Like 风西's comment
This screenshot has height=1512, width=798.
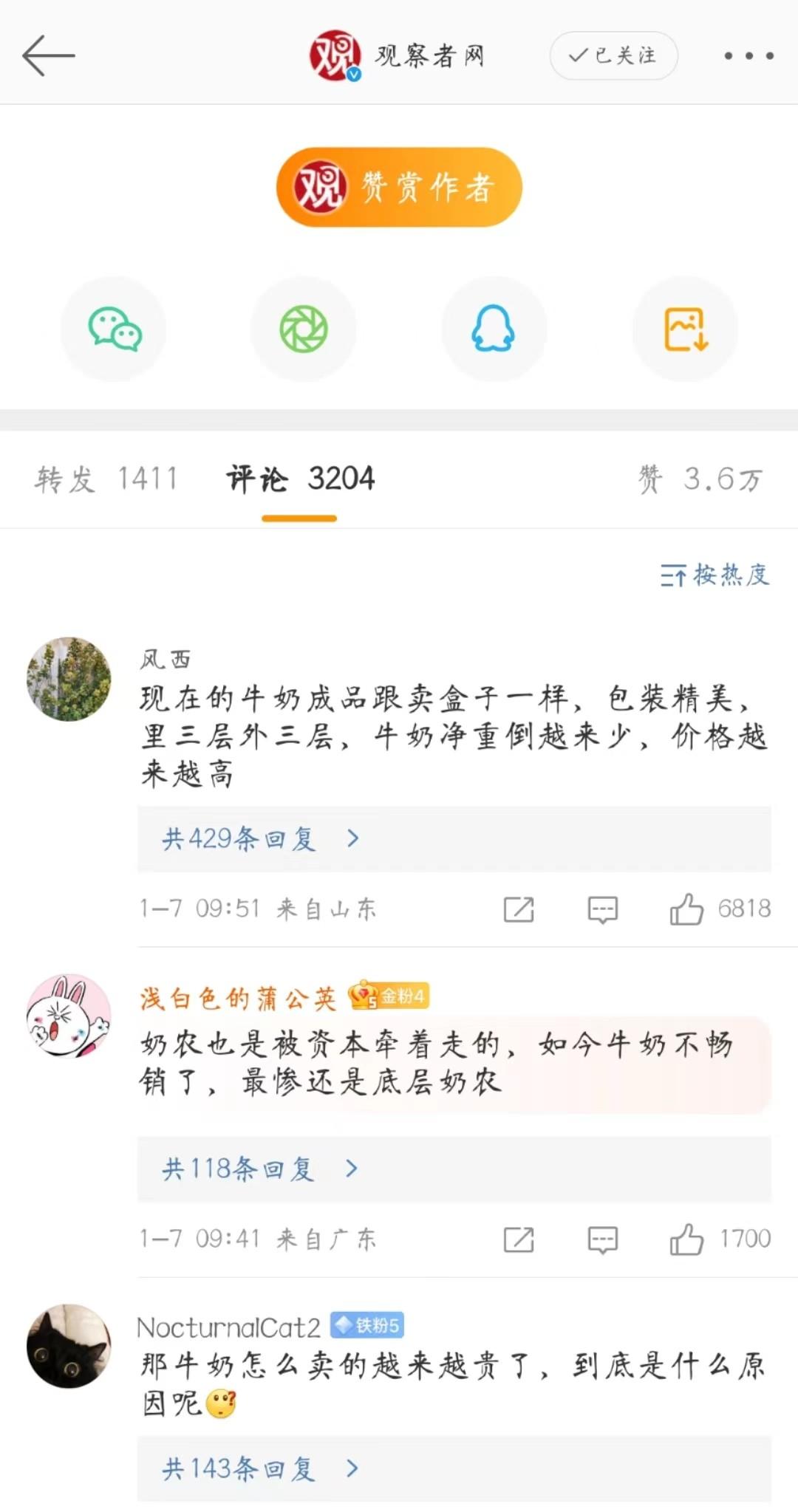coord(686,909)
